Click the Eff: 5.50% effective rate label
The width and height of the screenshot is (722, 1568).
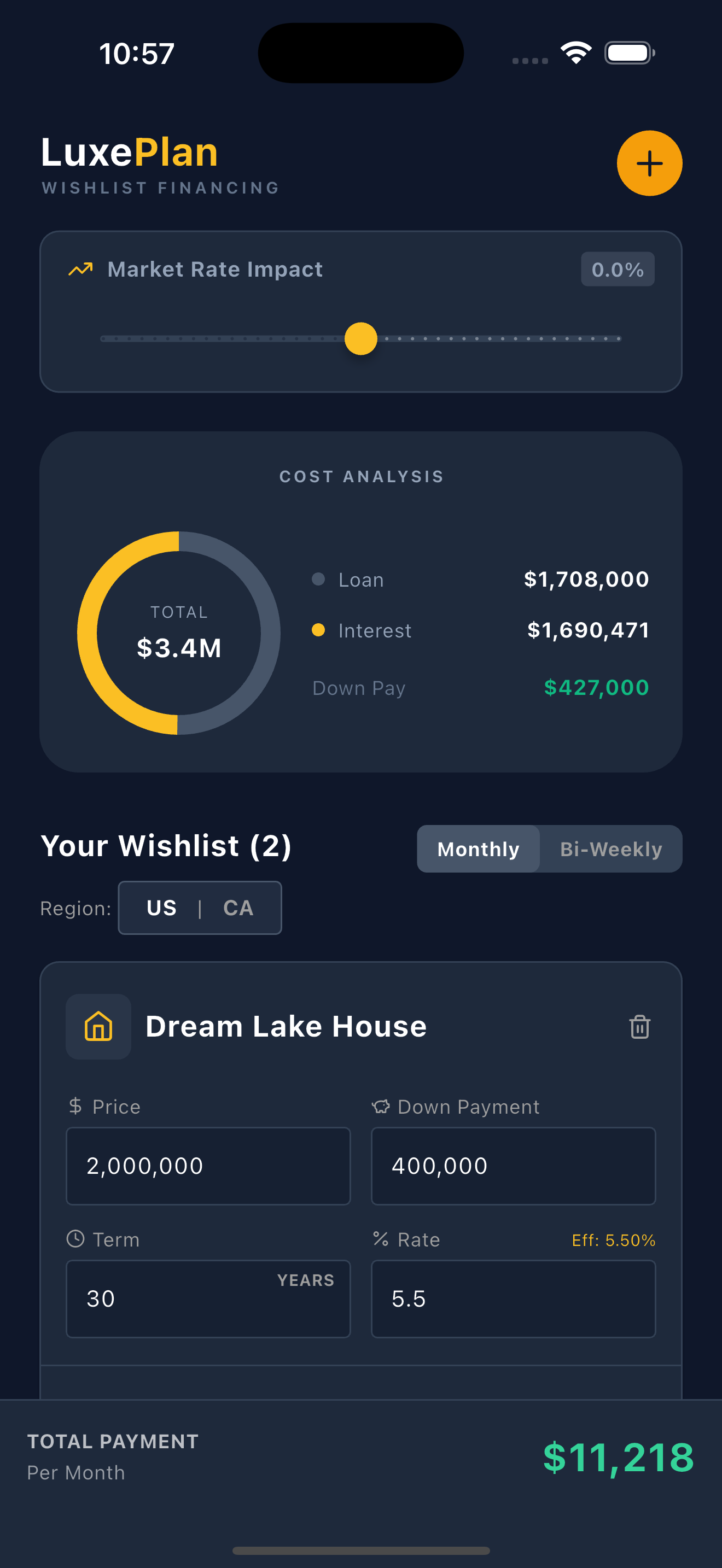click(613, 1239)
